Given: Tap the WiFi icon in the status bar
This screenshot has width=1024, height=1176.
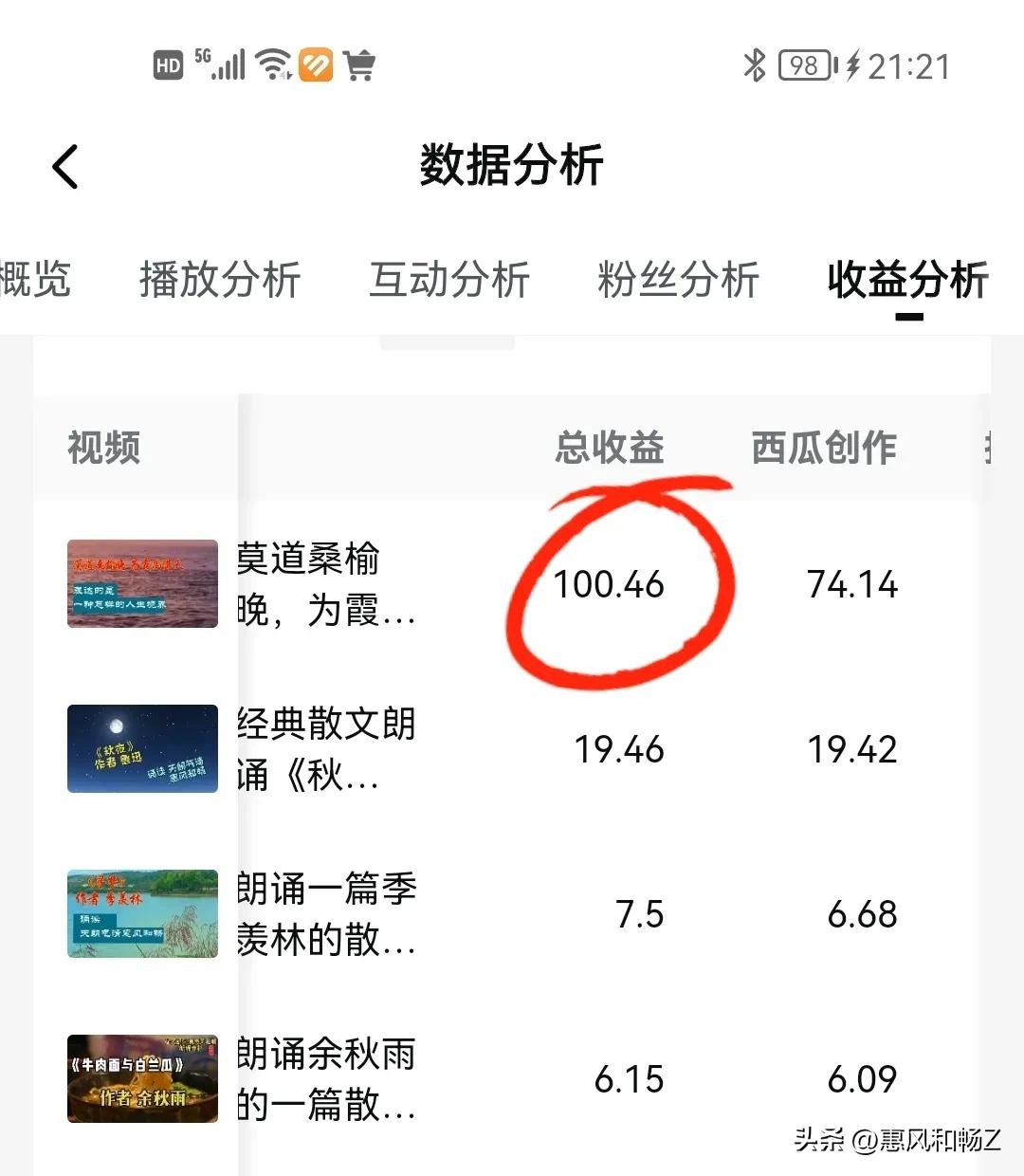Looking at the screenshot, I should (x=273, y=64).
